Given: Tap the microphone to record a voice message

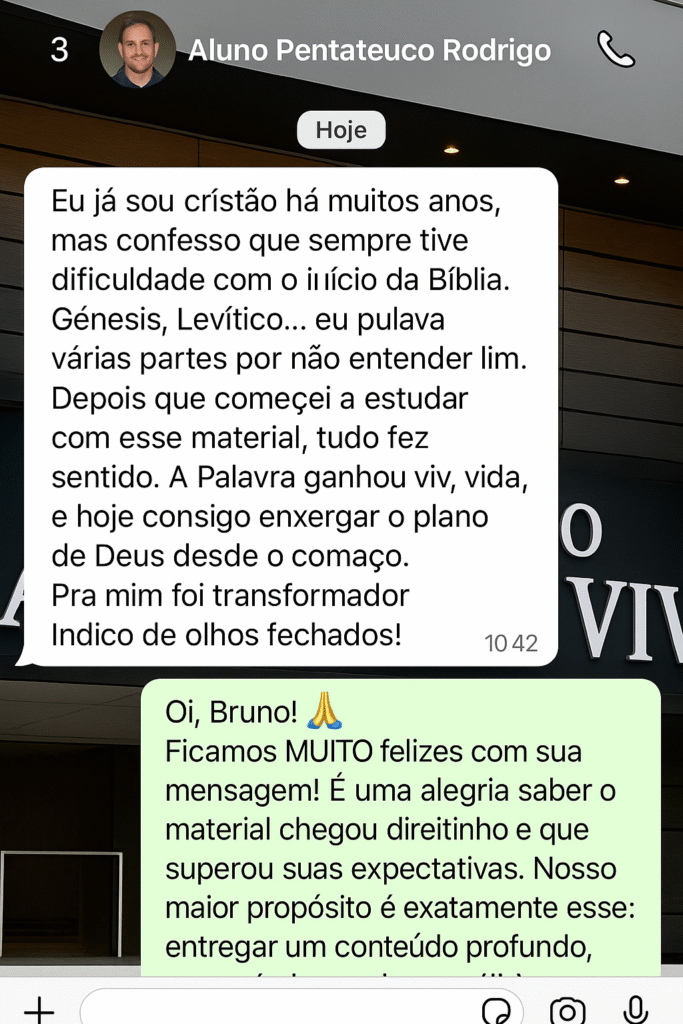Looking at the screenshot, I should click(634, 1008).
